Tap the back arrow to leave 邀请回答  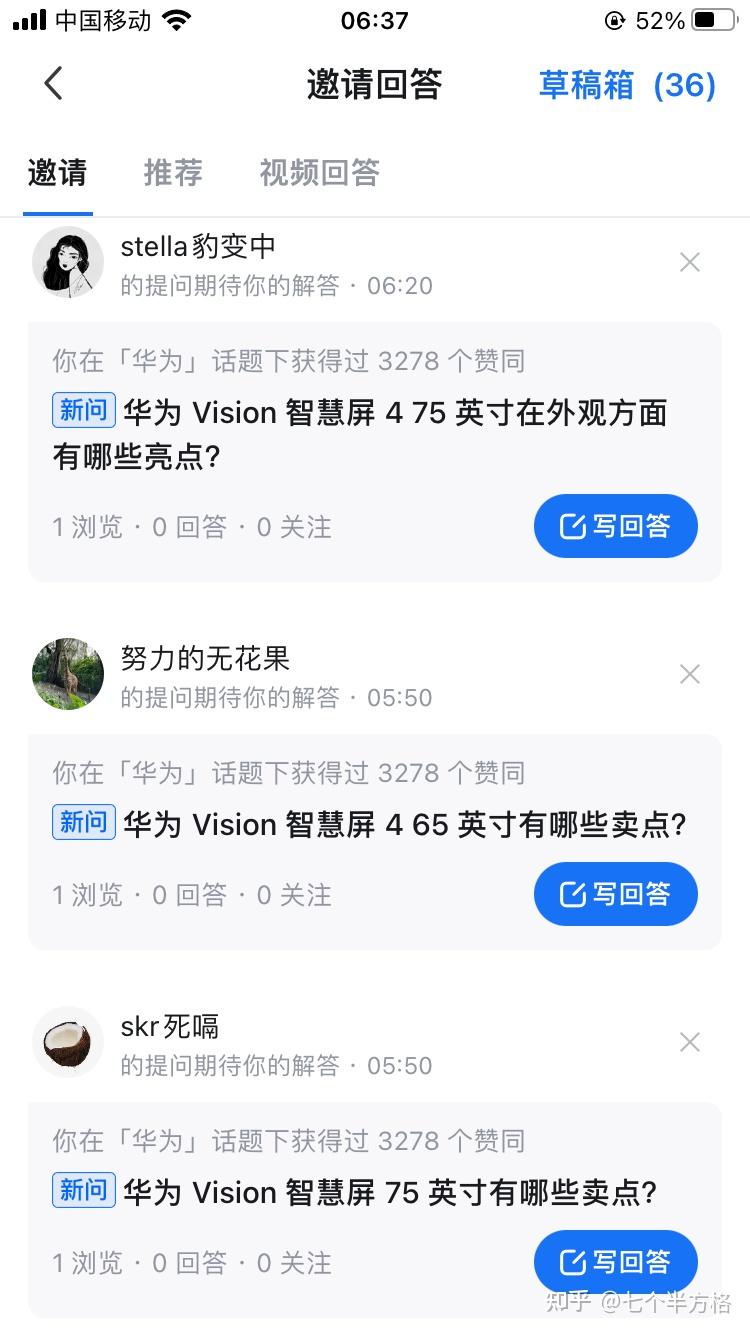(53, 85)
